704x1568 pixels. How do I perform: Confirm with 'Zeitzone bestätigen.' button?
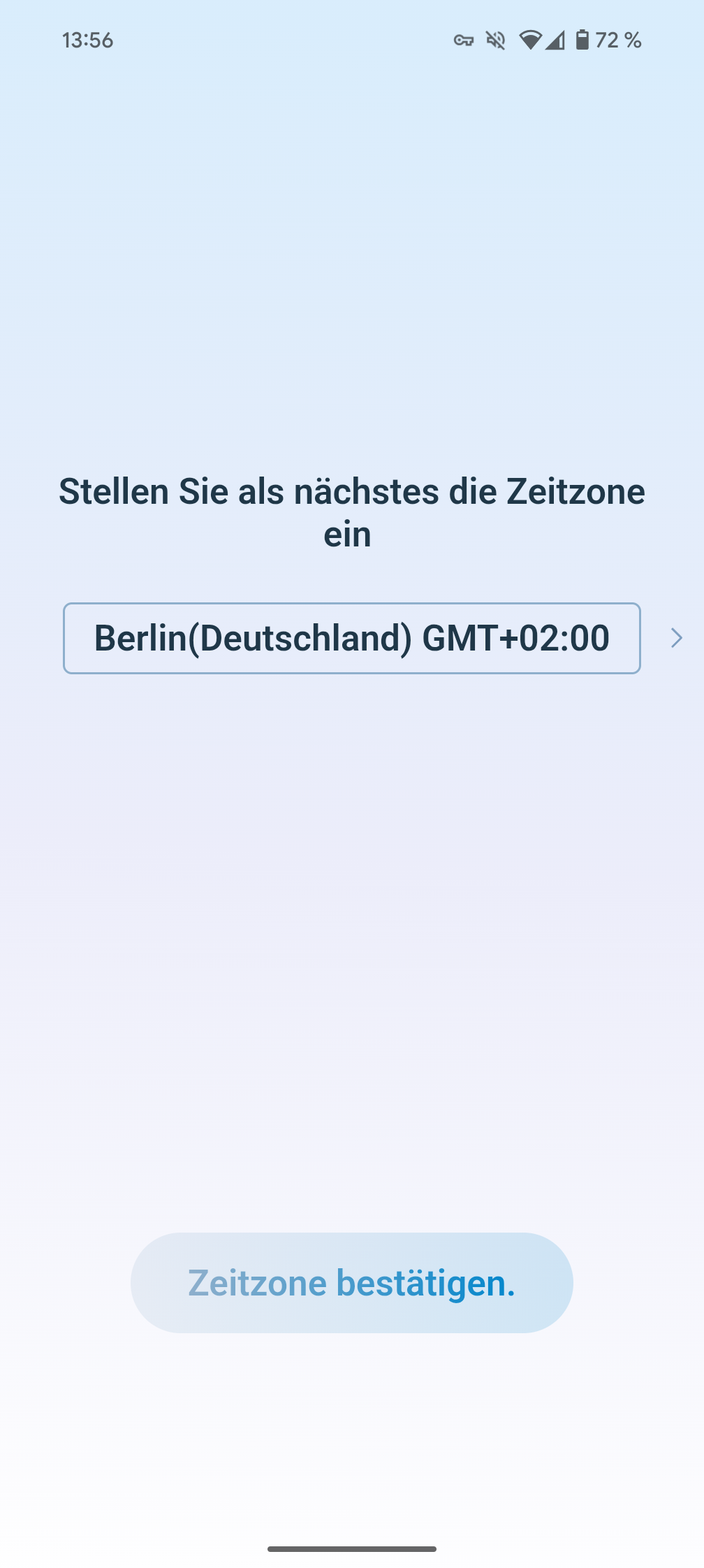(351, 1282)
